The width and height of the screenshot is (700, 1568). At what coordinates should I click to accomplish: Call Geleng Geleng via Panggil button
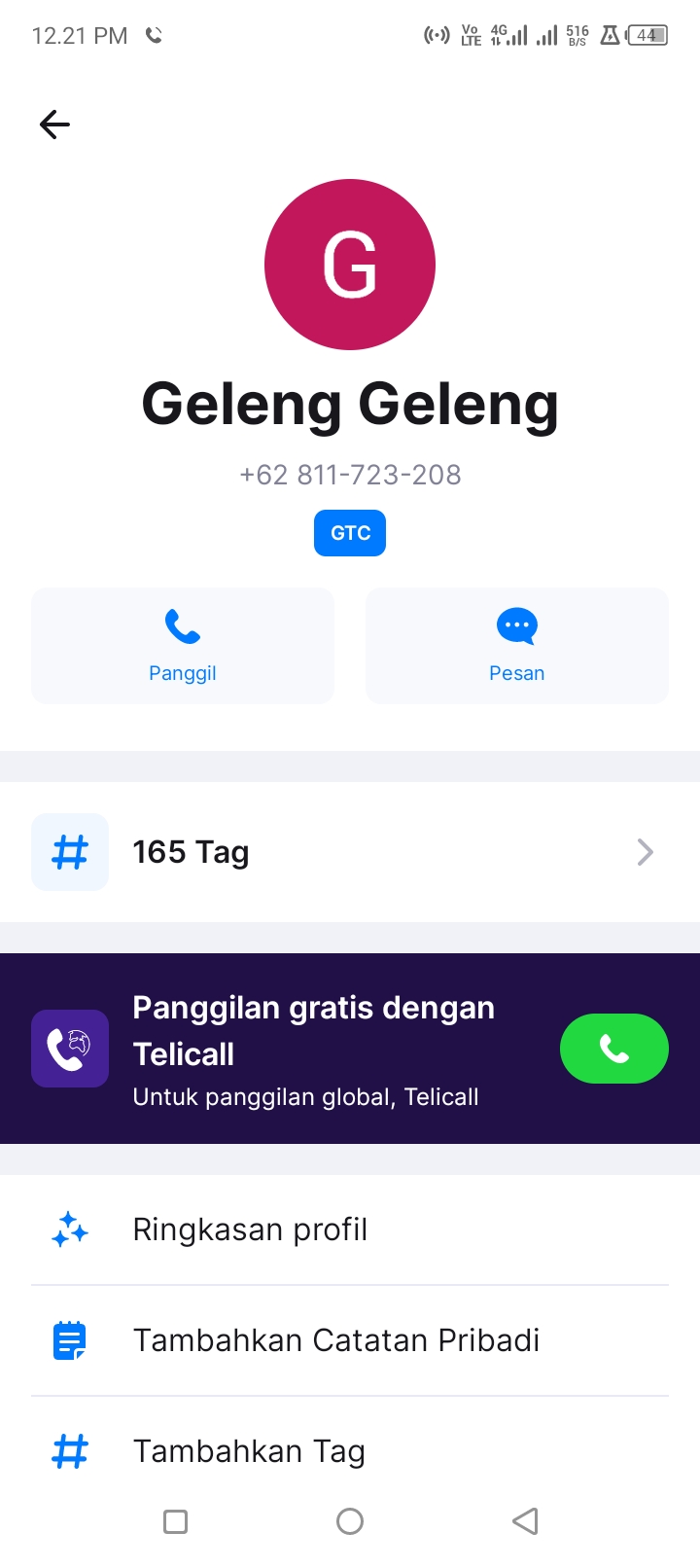coord(183,646)
